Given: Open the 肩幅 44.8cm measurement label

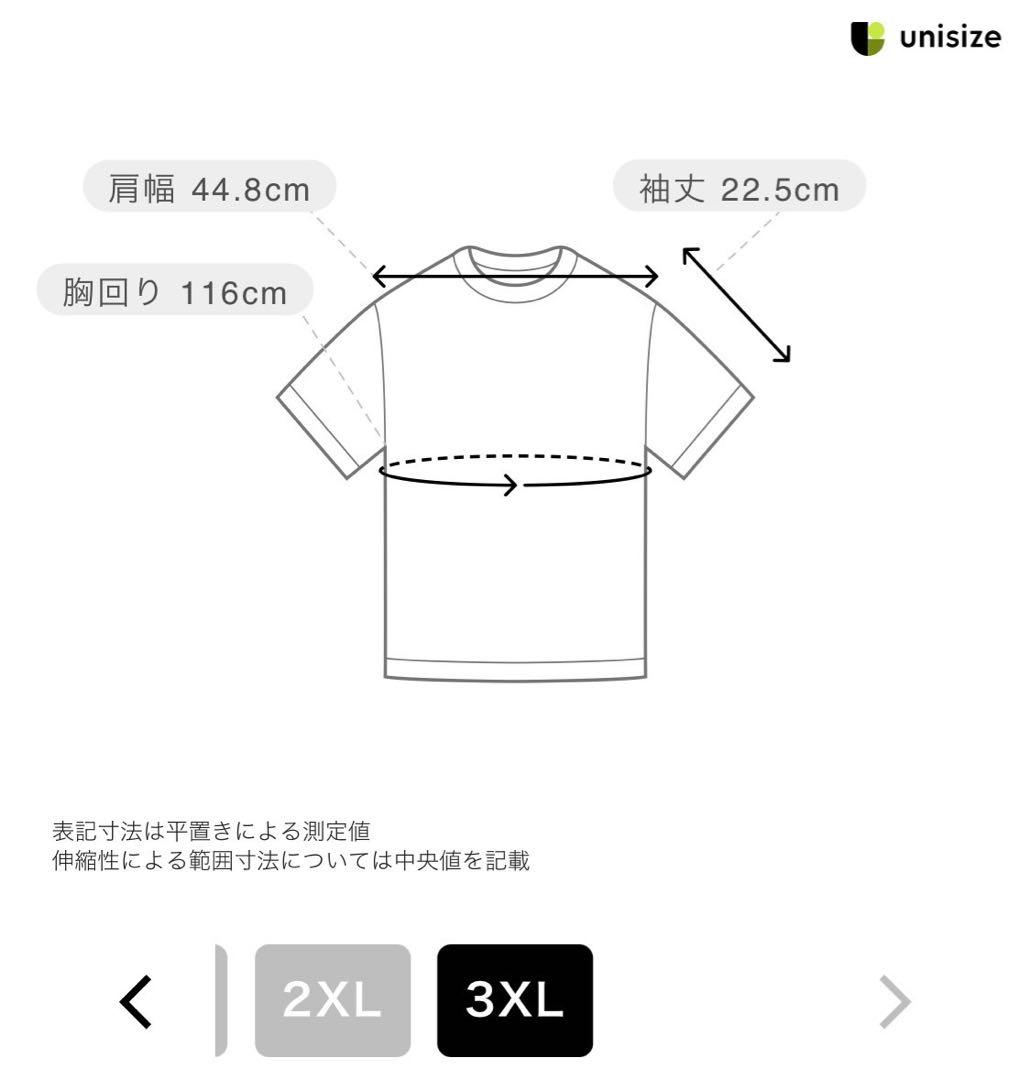Looking at the screenshot, I should [x=210, y=189].
